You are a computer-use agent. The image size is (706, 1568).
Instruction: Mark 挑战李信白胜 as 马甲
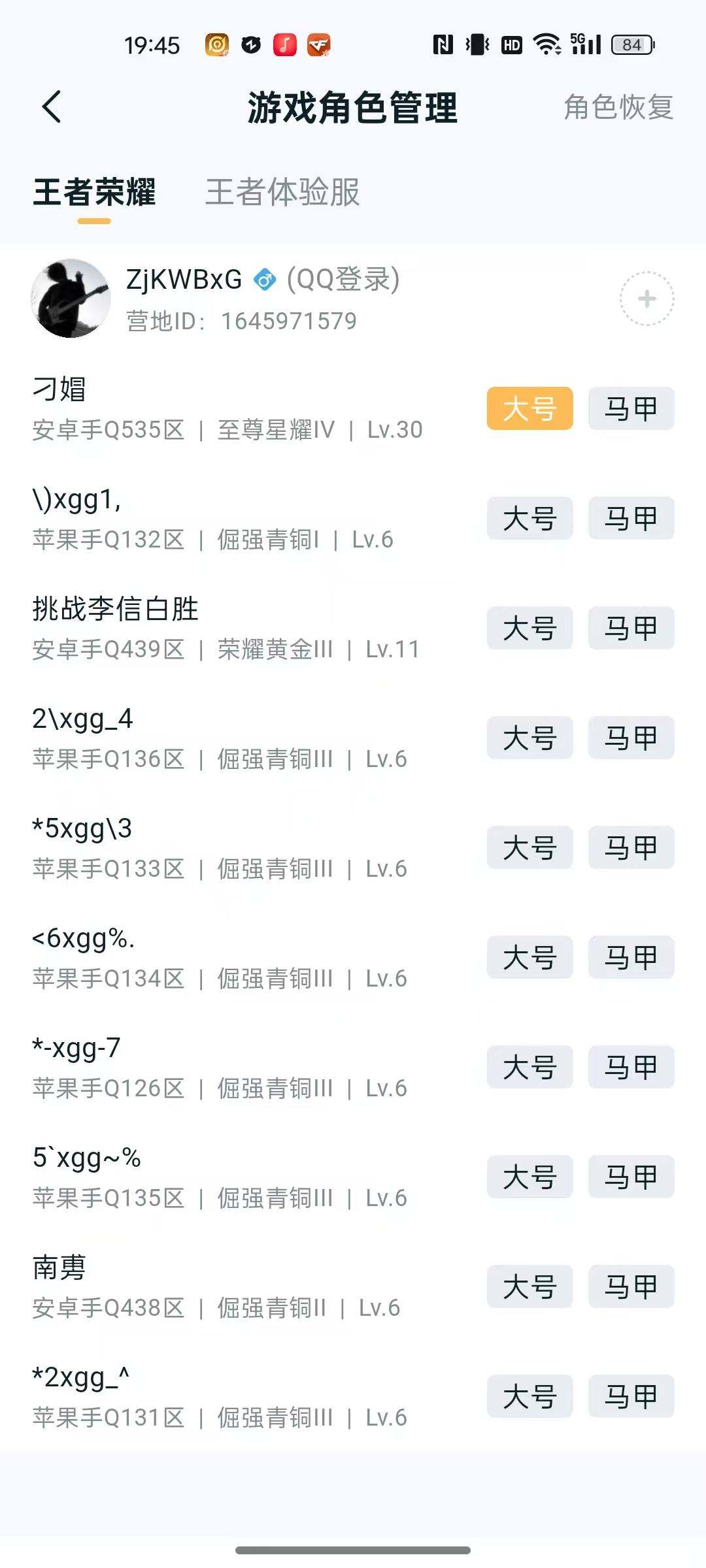coord(630,629)
